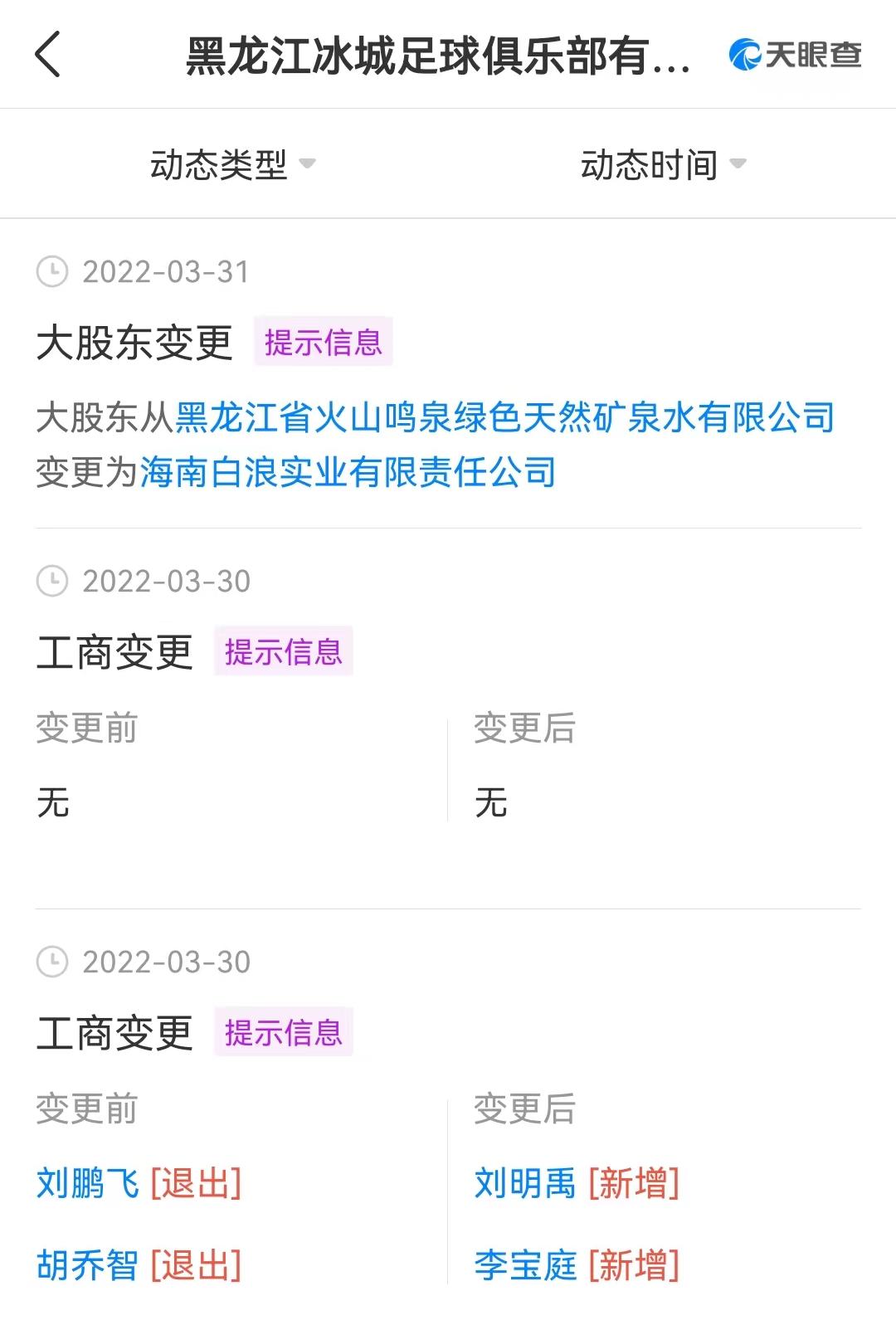896x1325 pixels.
Task: Click the 提示信息 tag on the second 工商变更
Action: 284,1033
